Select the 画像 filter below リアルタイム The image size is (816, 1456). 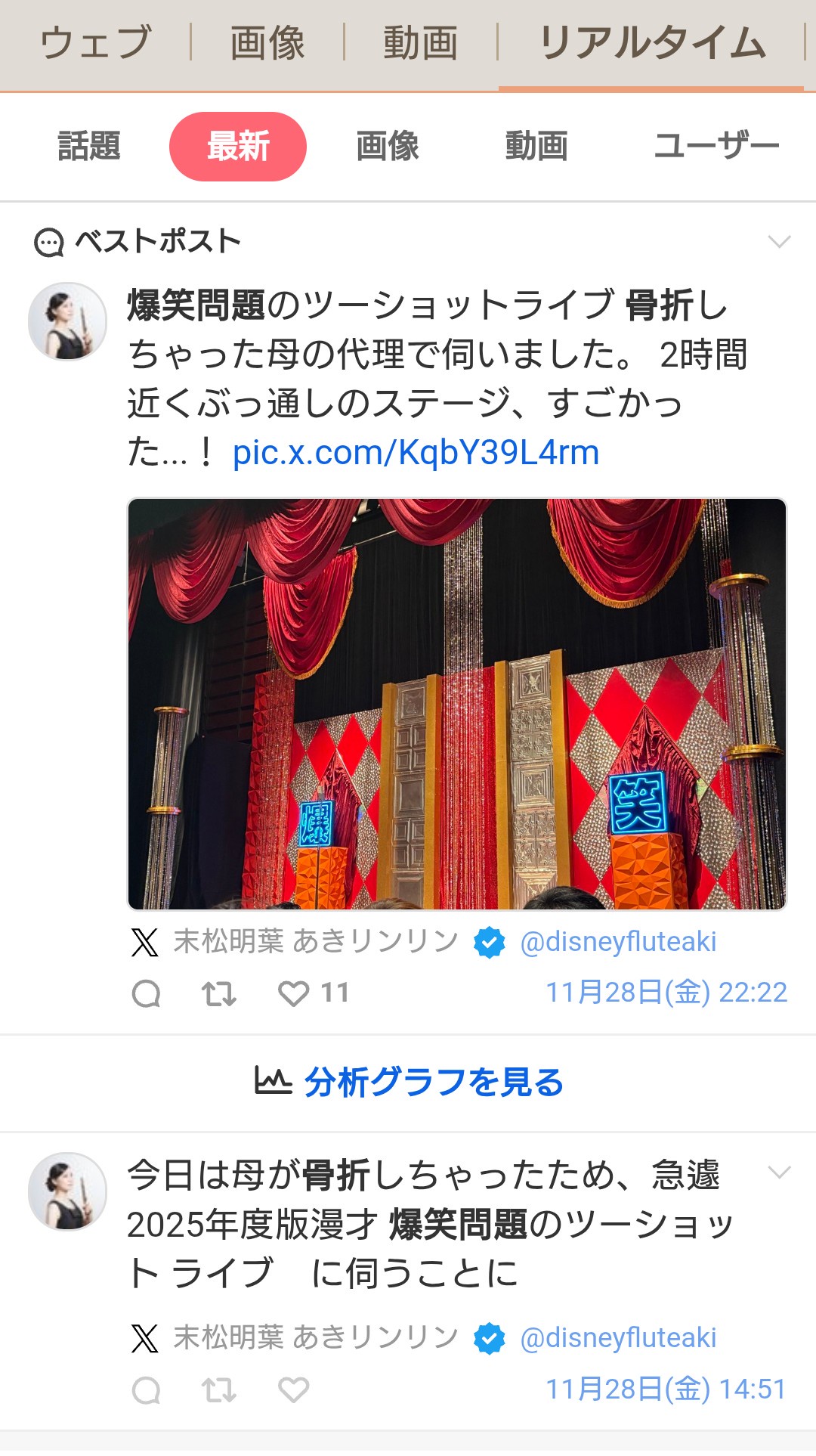point(388,146)
